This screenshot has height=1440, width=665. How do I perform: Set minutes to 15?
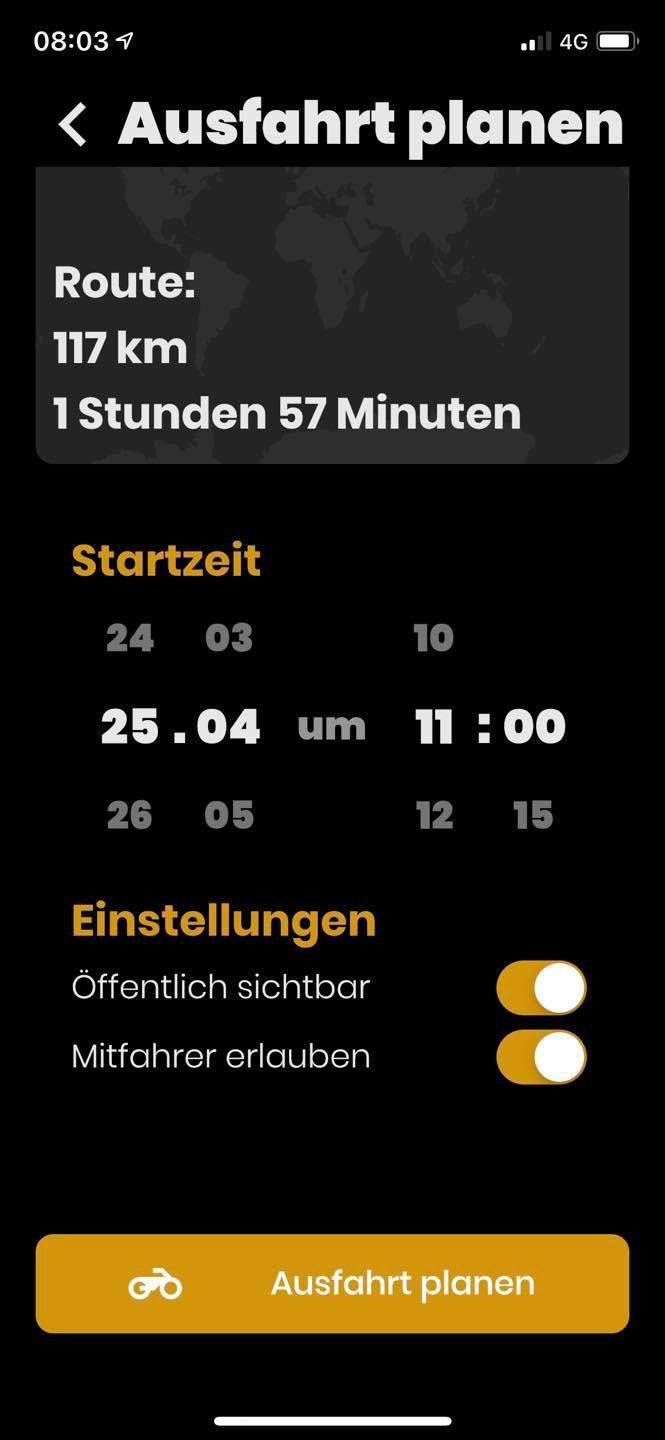533,816
